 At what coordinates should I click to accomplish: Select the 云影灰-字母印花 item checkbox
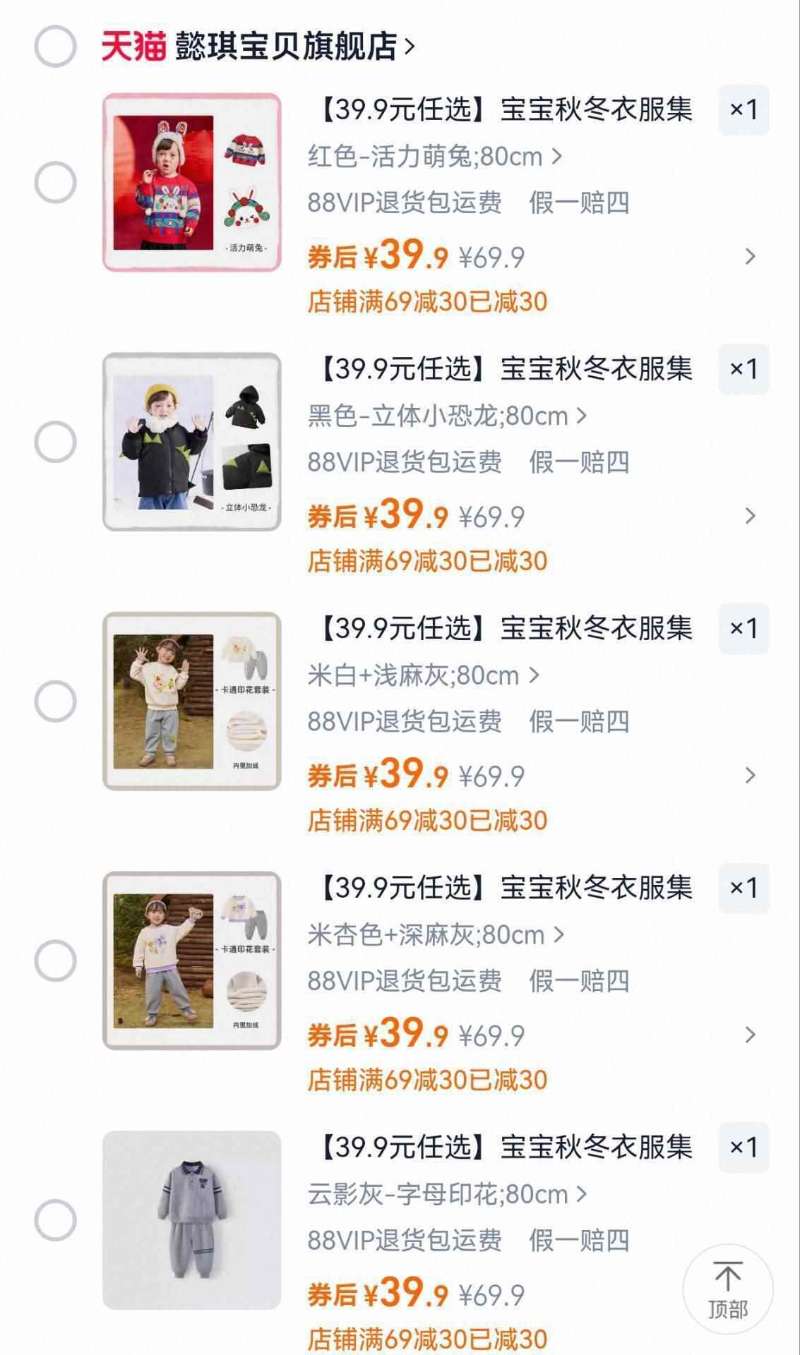tap(55, 1220)
